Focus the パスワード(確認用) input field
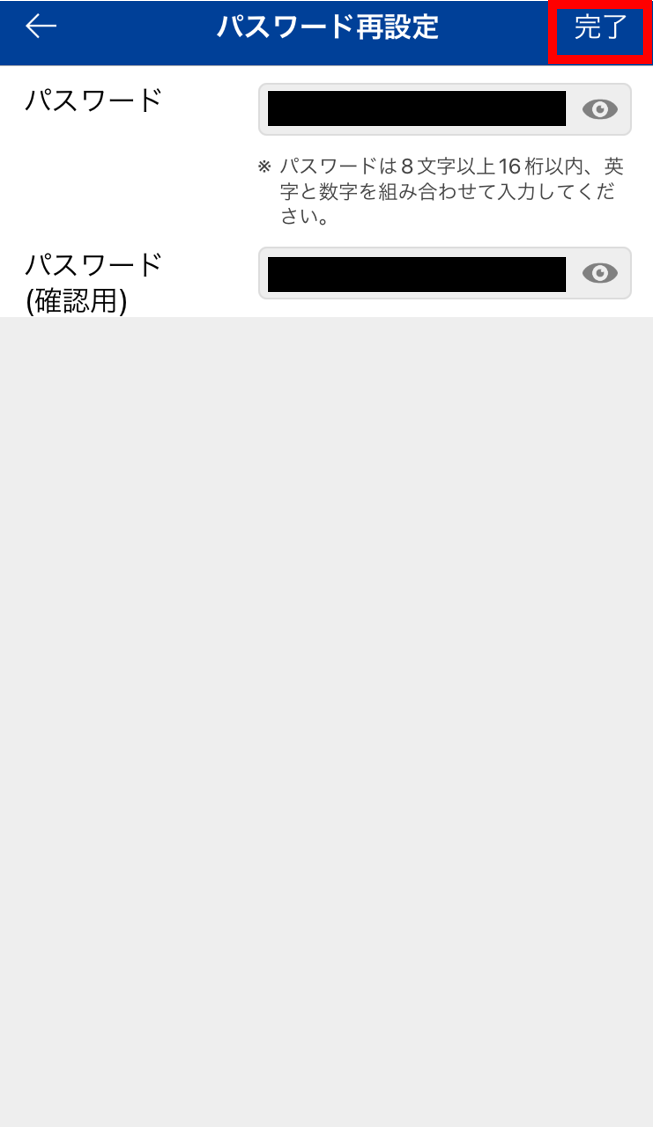Screen dimensions: 653x1127 417,273
